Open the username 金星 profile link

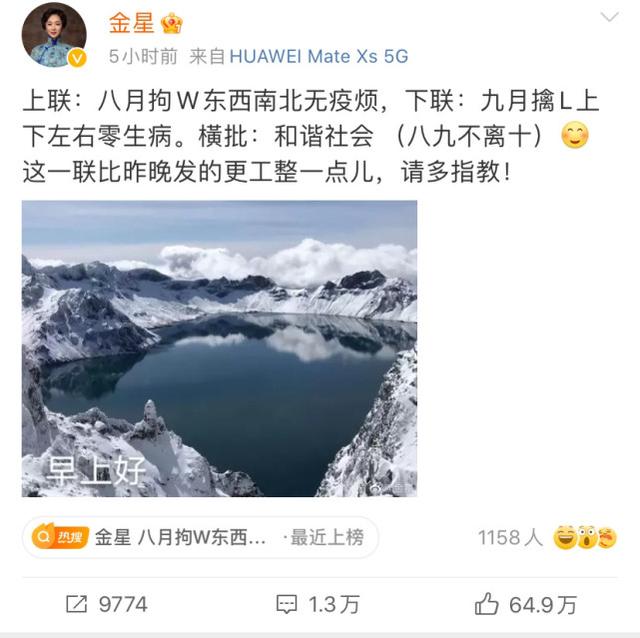pyautogui.click(x=131, y=22)
